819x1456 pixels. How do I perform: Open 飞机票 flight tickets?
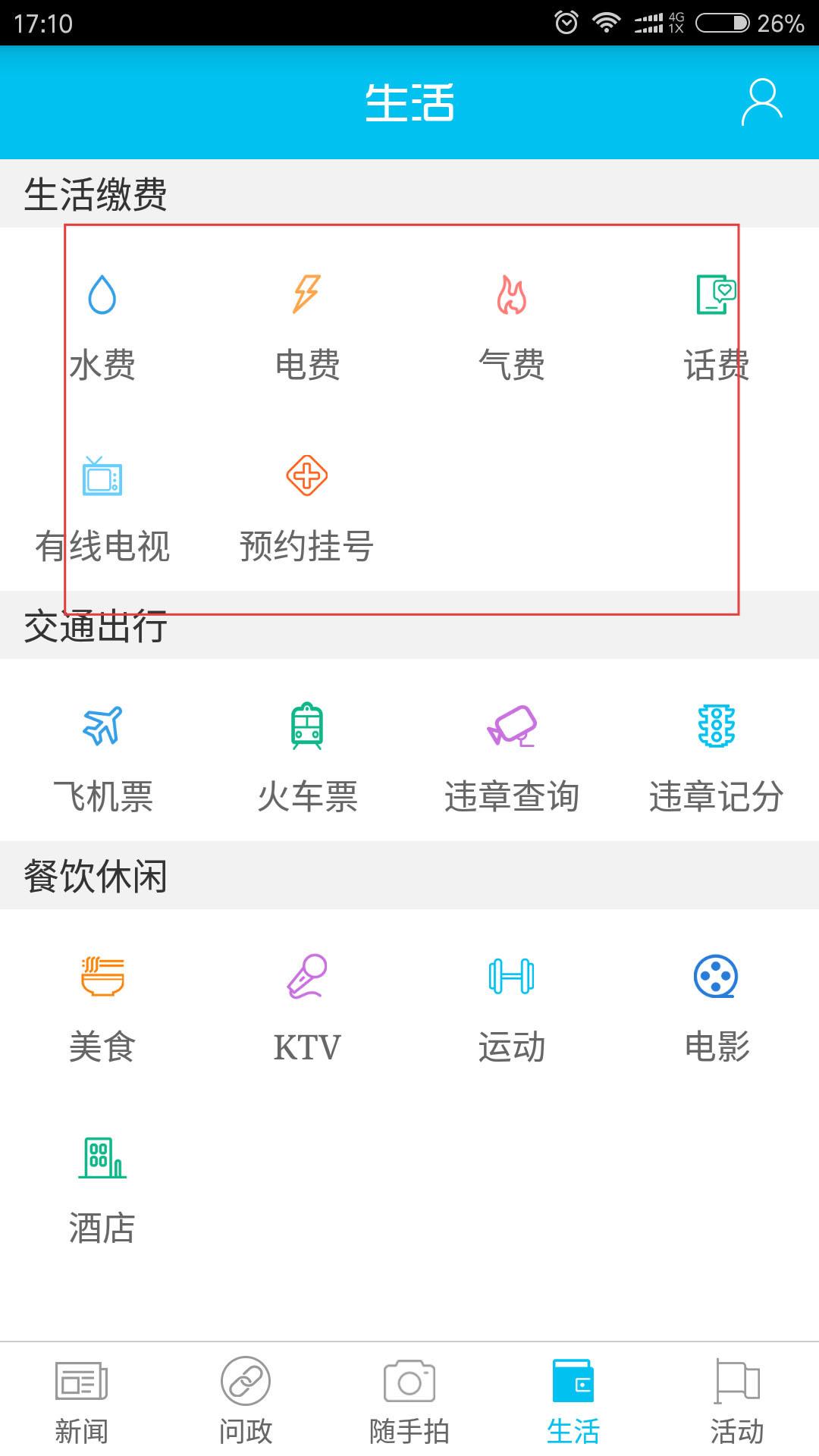click(x=102, y=758)
